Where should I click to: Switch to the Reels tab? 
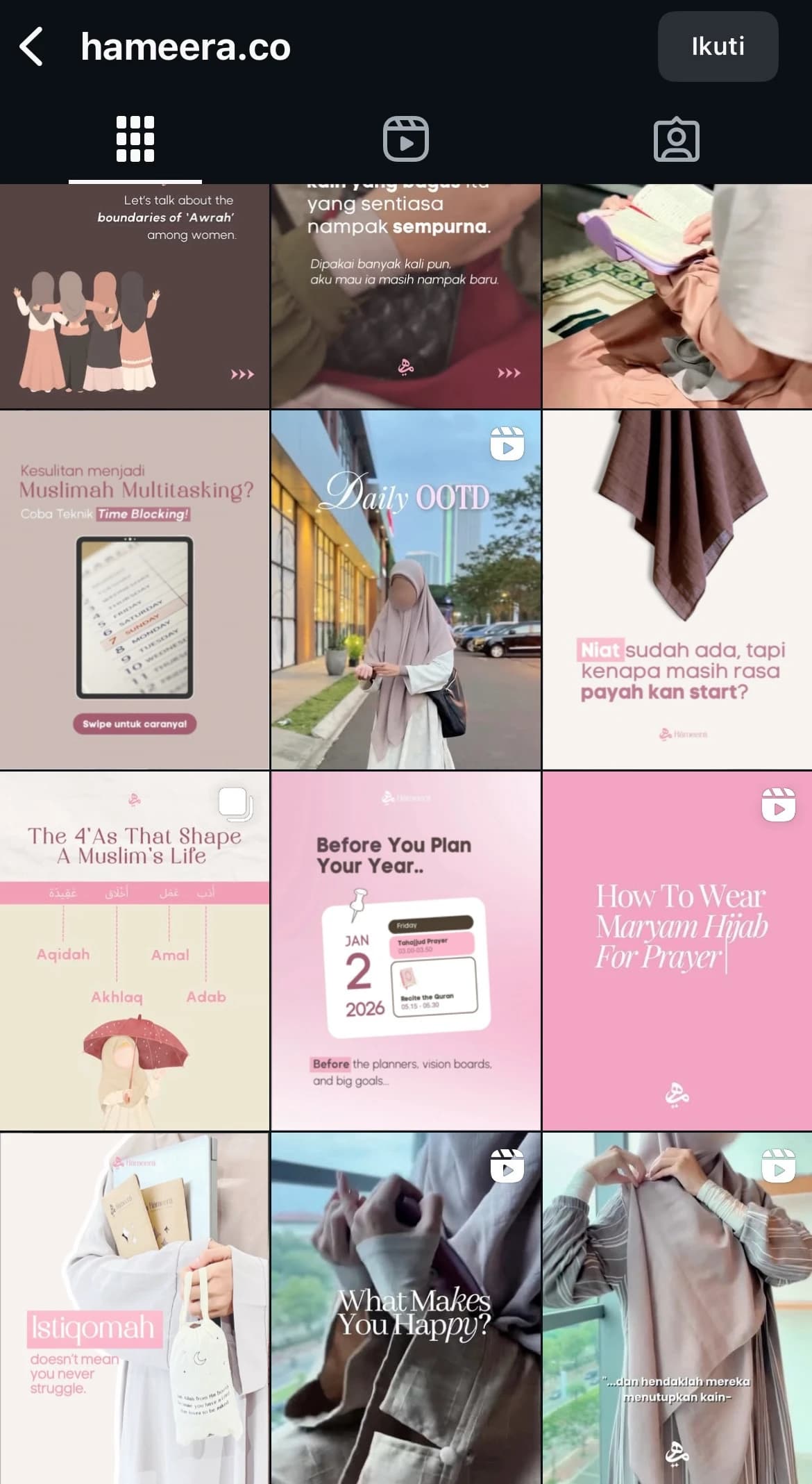(405, 139)
